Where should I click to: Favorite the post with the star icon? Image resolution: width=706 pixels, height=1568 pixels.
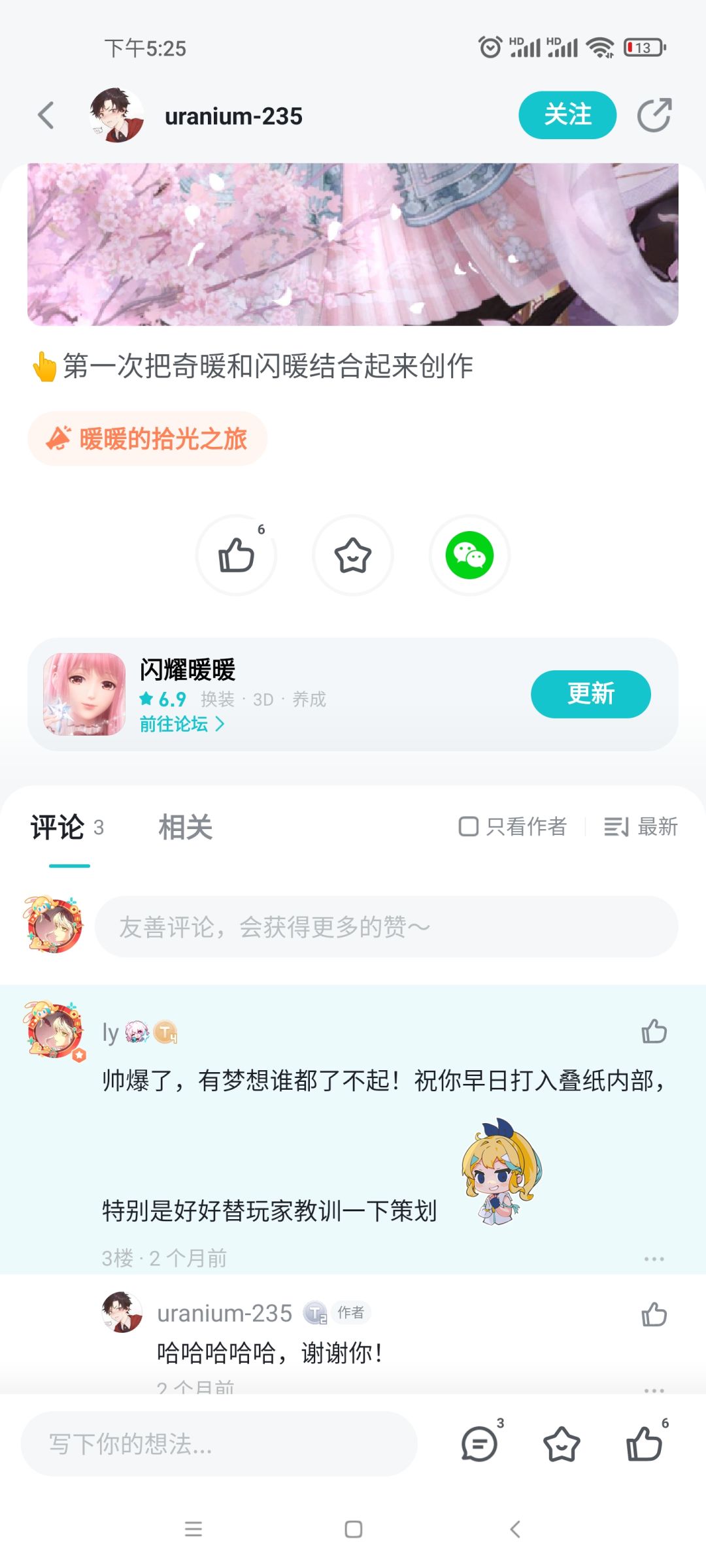click(352, 555)
